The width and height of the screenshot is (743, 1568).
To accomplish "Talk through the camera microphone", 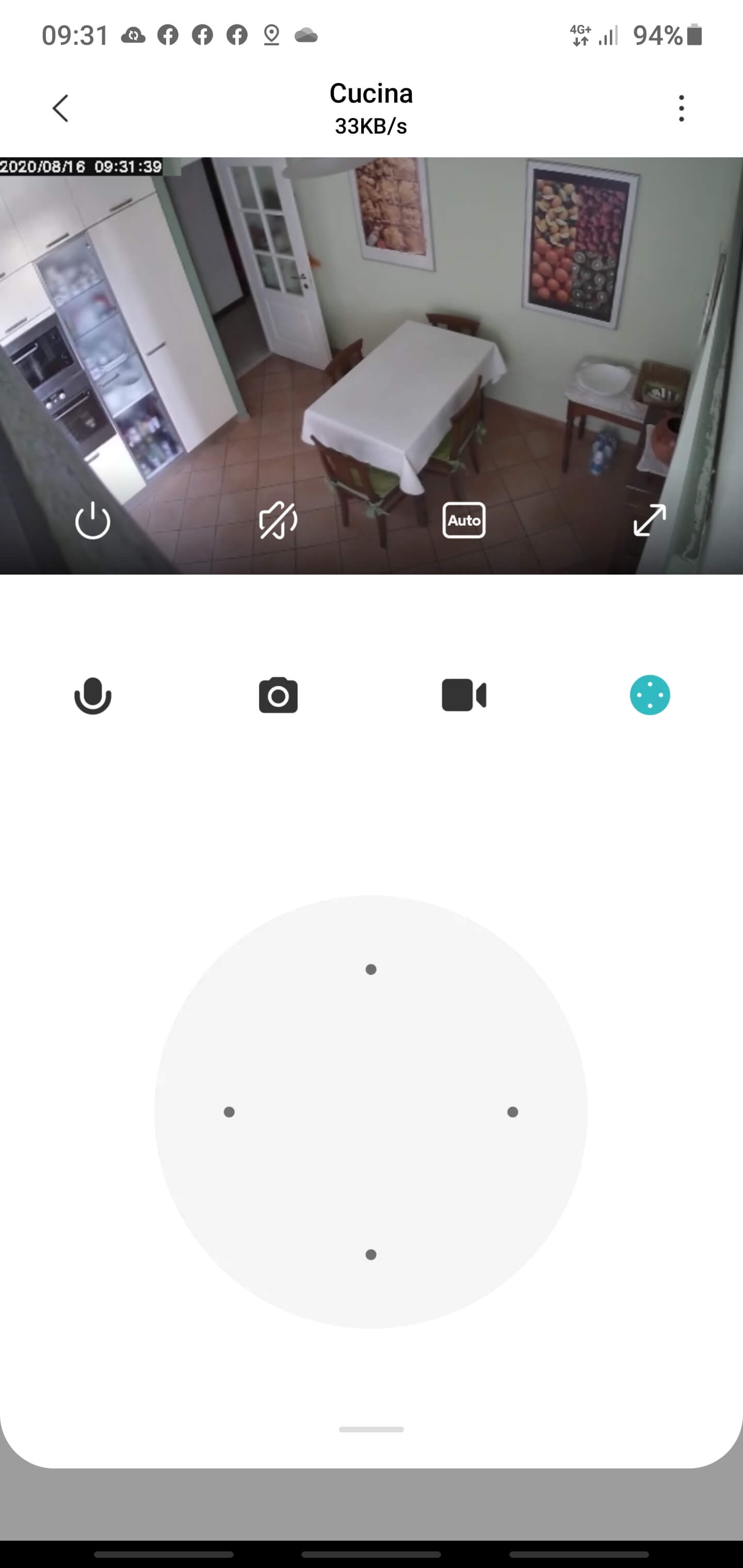I will (92, 695).
